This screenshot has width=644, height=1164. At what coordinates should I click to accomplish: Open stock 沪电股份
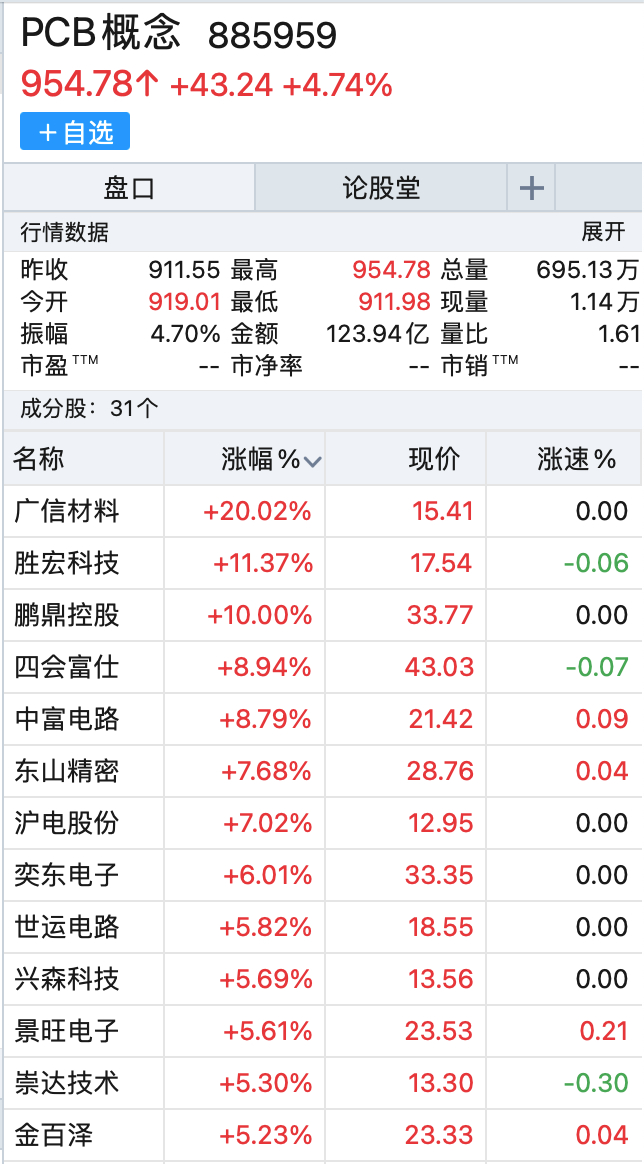67,823
